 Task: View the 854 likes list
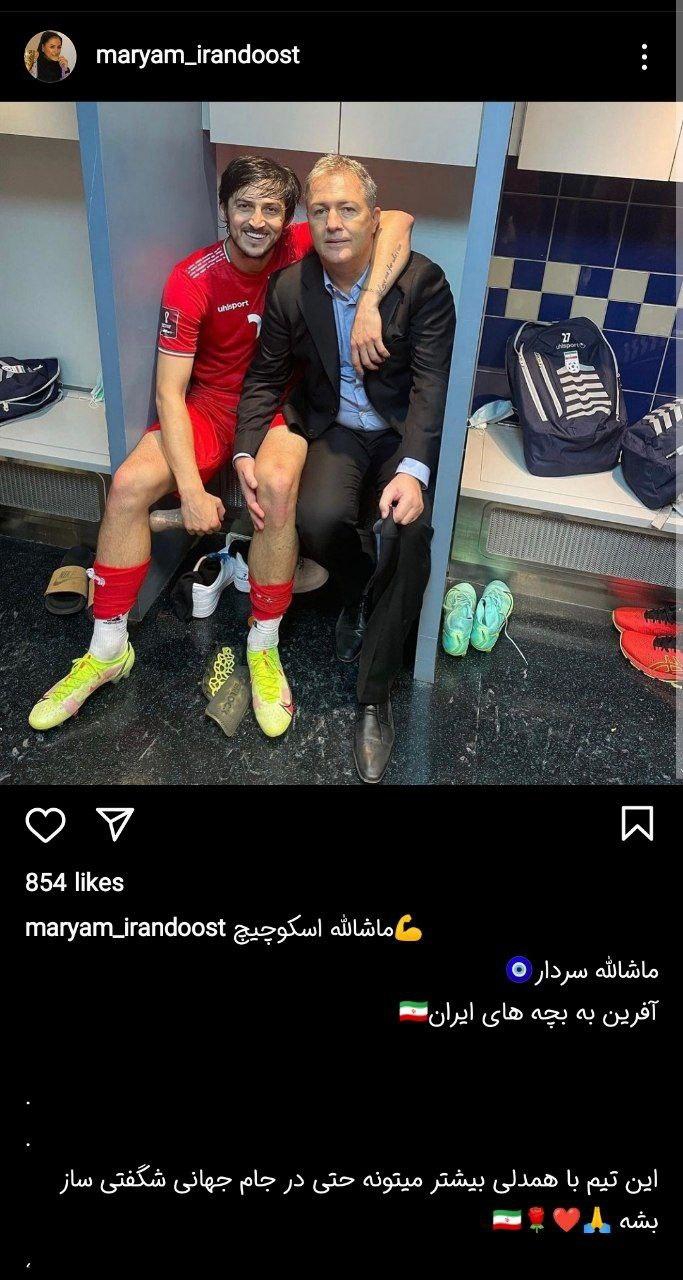point(75,882)
